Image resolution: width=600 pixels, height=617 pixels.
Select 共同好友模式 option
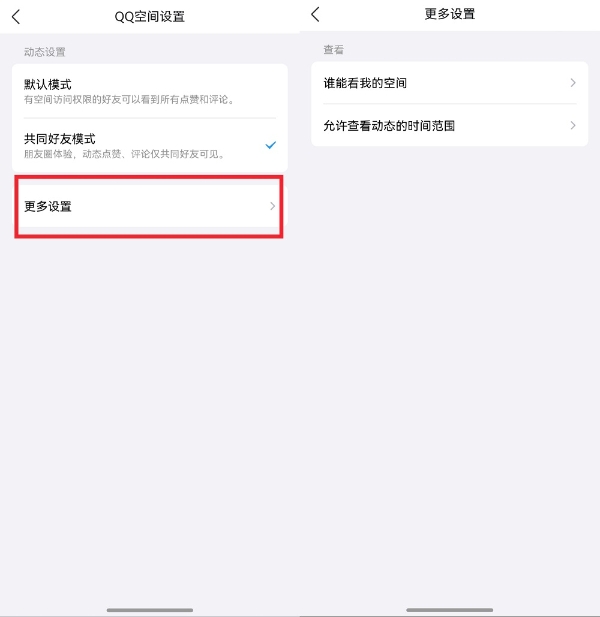tap(149, 145)
